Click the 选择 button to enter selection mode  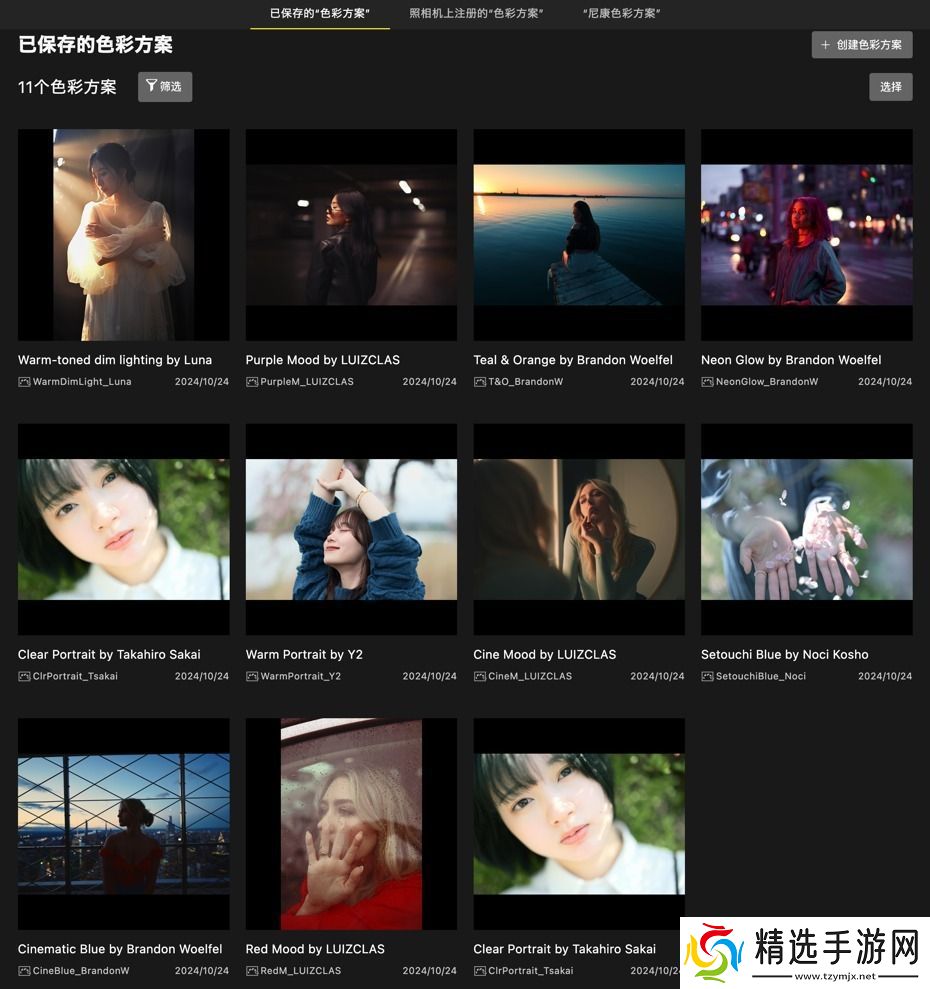890,87
